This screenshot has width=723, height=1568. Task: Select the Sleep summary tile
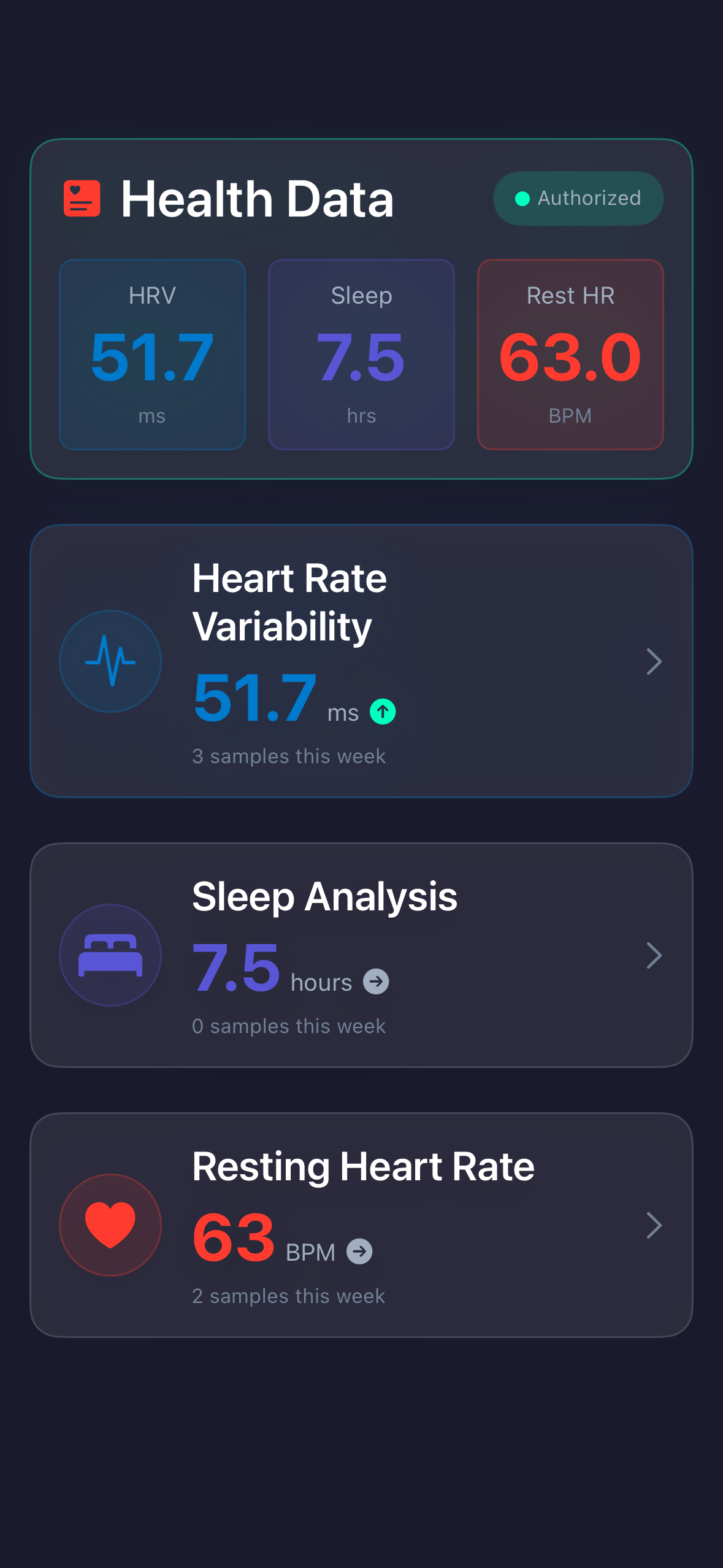click(361, 355)
